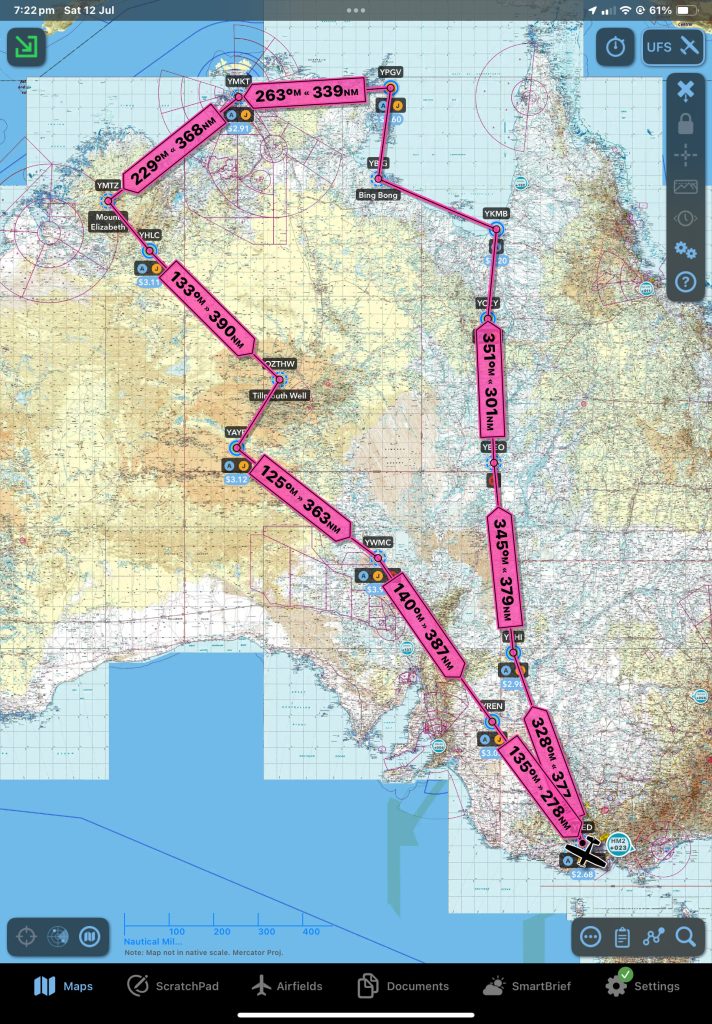Toggle the map lock padlock
The width and height of the screenshot is (712, 1024).
[x=685, y=123]
